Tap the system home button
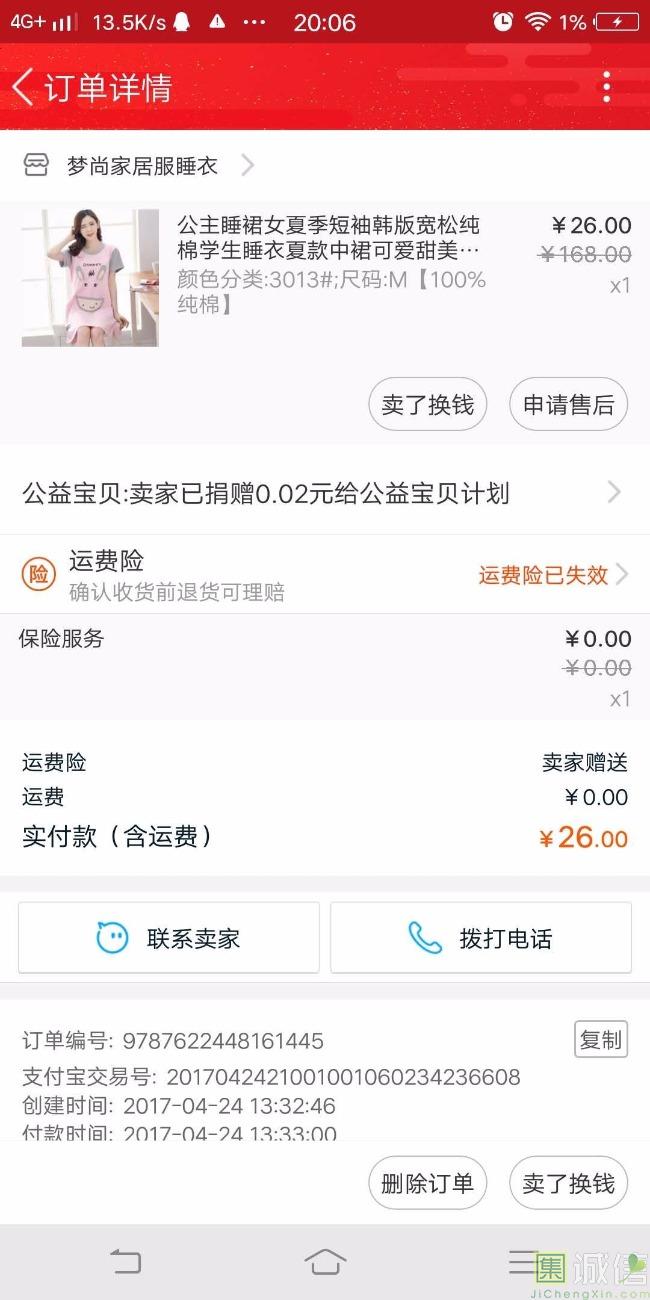650x1300 pixels. [325, 1262]
